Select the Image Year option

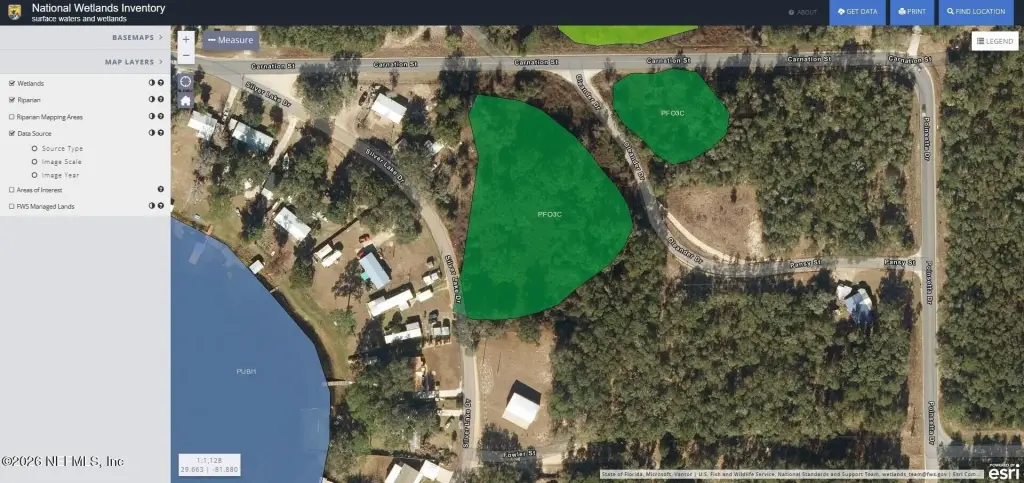(35, 175)
